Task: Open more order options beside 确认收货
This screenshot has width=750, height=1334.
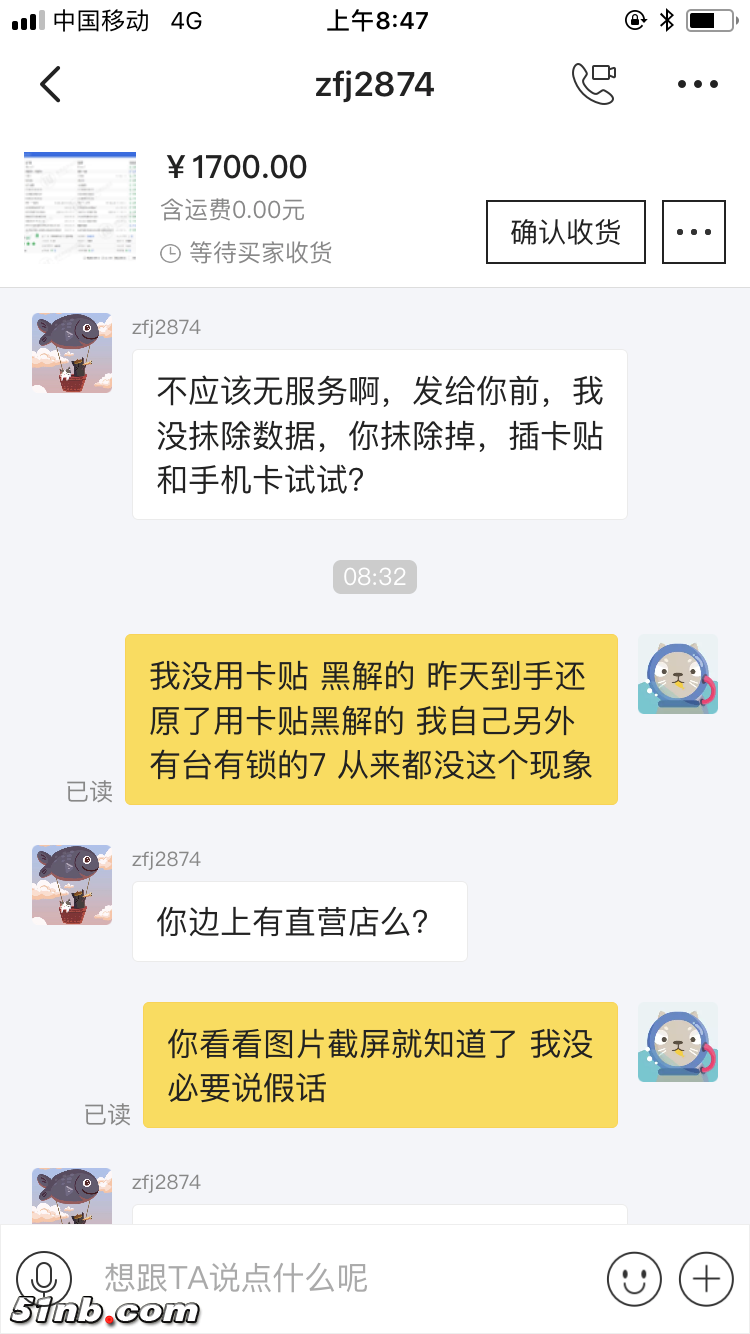Action: (693, 232)
